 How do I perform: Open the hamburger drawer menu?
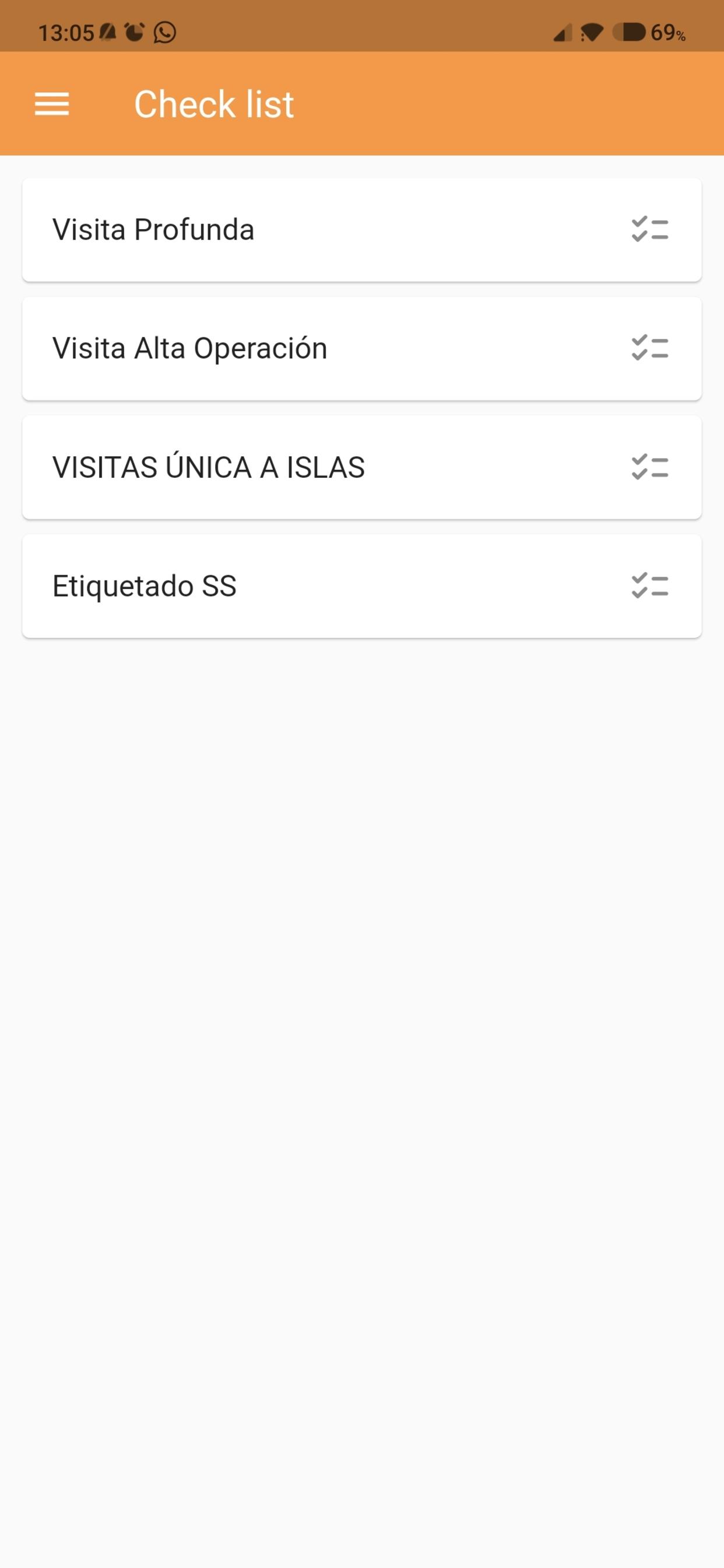pyautogui.click(x=52, y=104)
